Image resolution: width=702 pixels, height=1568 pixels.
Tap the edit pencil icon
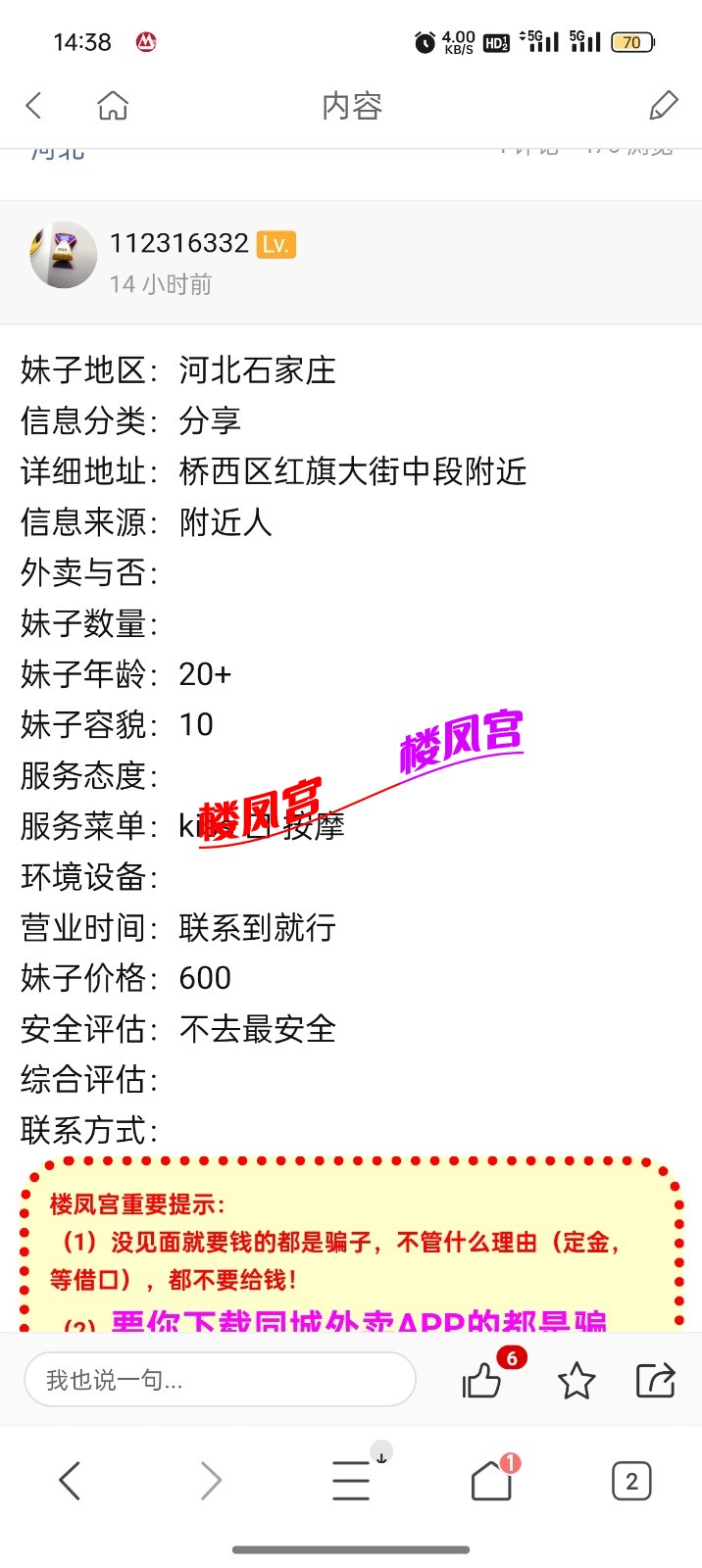664,106
